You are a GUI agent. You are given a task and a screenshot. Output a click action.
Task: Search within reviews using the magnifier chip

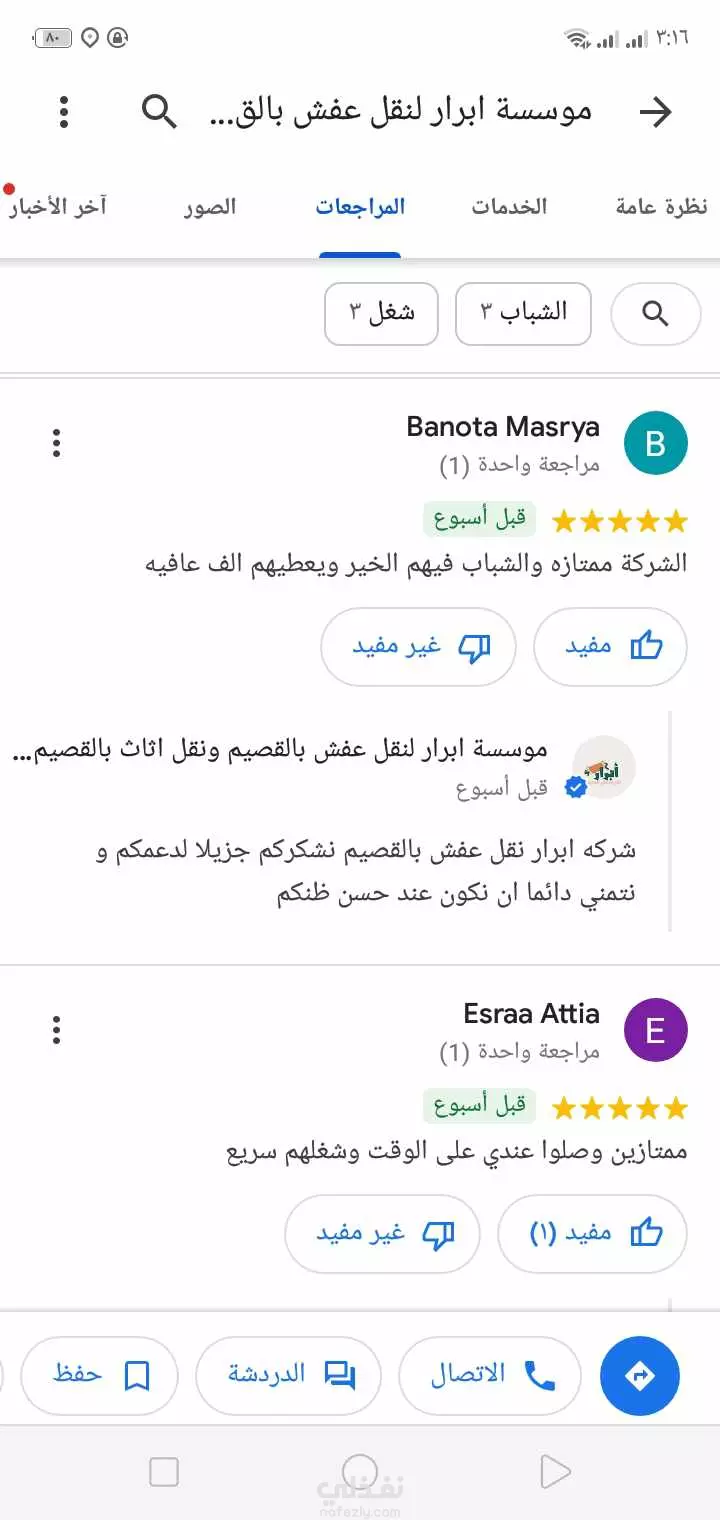click(655, 314)
